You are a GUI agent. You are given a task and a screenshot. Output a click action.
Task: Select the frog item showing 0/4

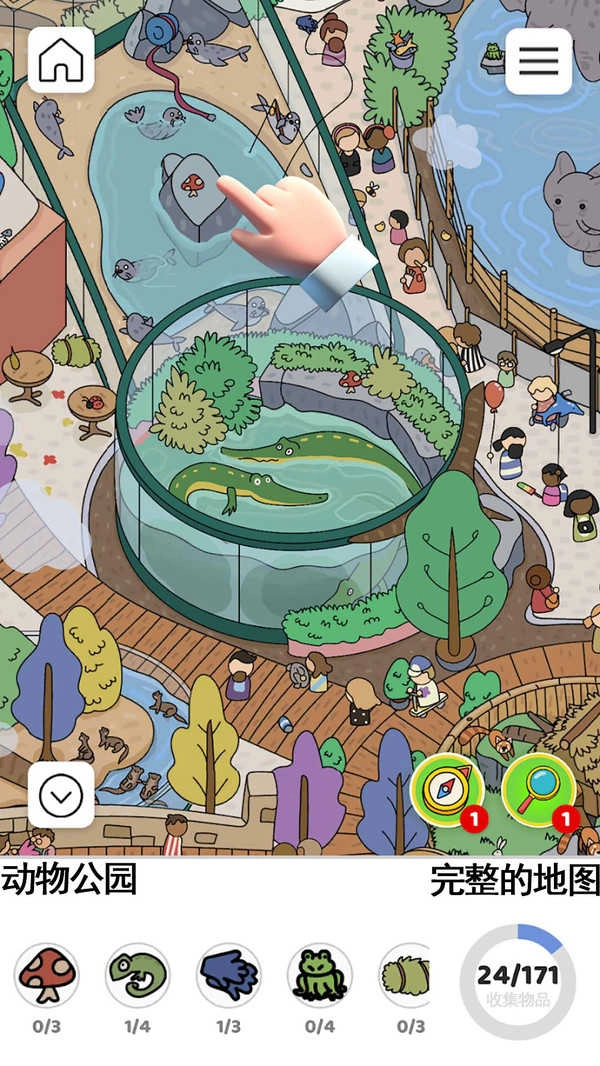[x=319, y=975]
